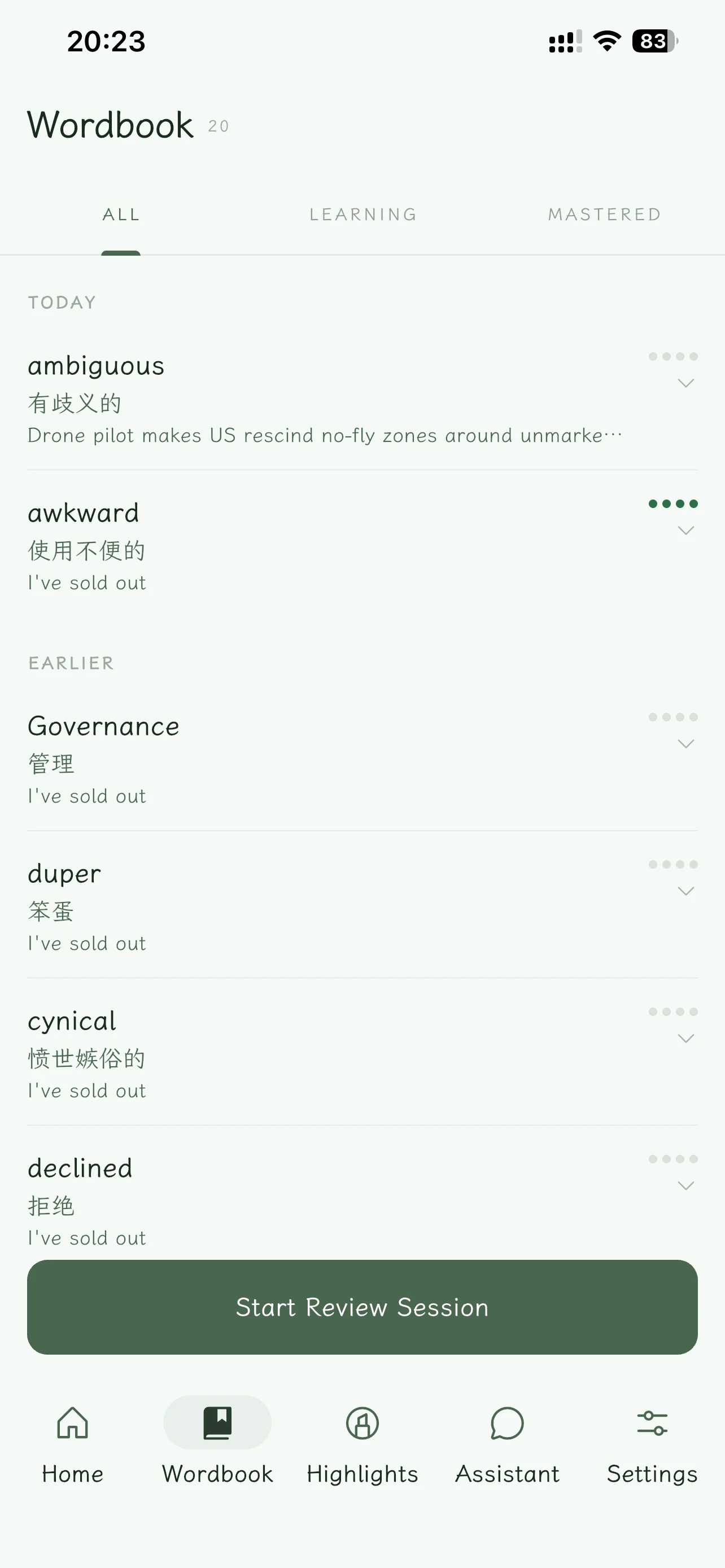Screen dimensions: 725x1568
Task: Tap the Wordbook tab in bottom bar
Action: point(217,1445)
